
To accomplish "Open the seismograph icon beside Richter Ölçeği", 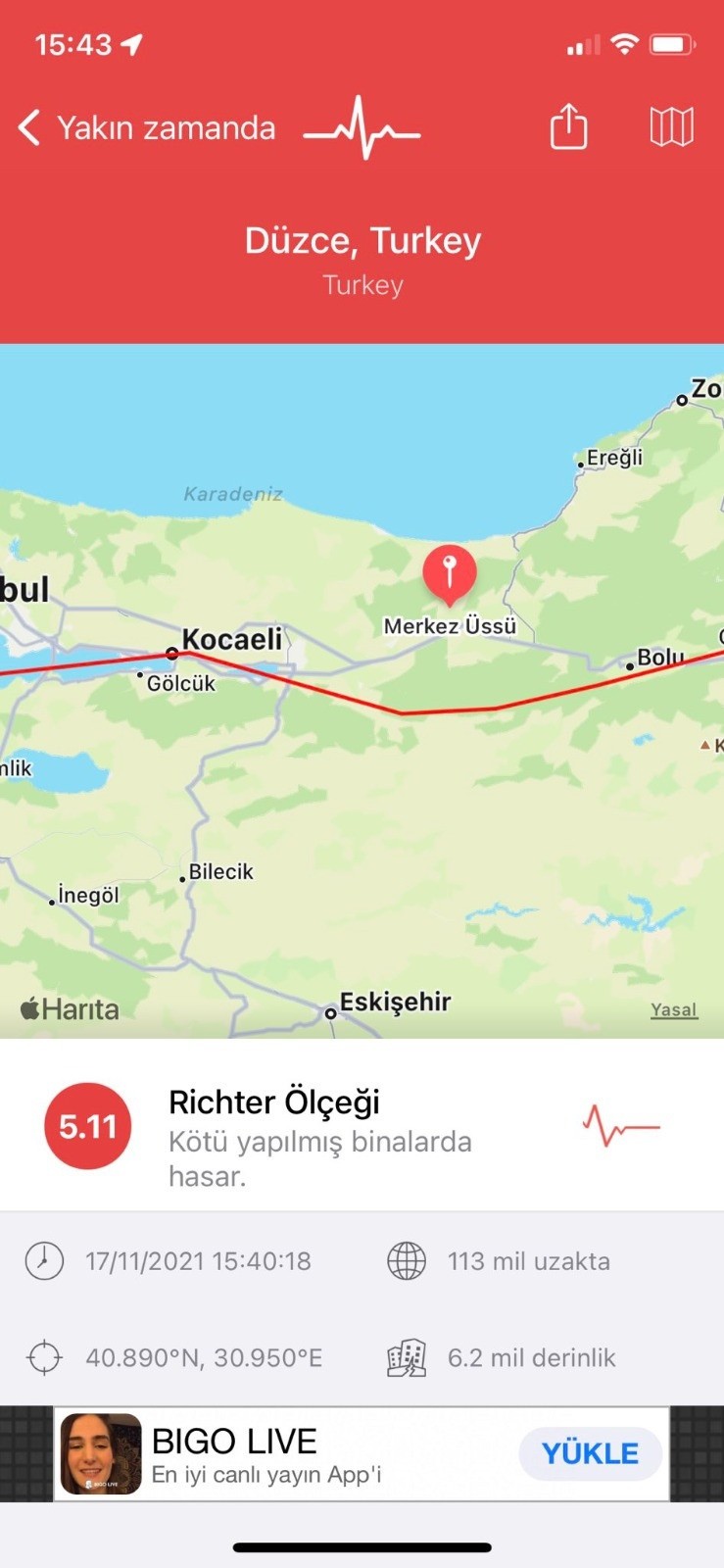I will click(621, 1126).
